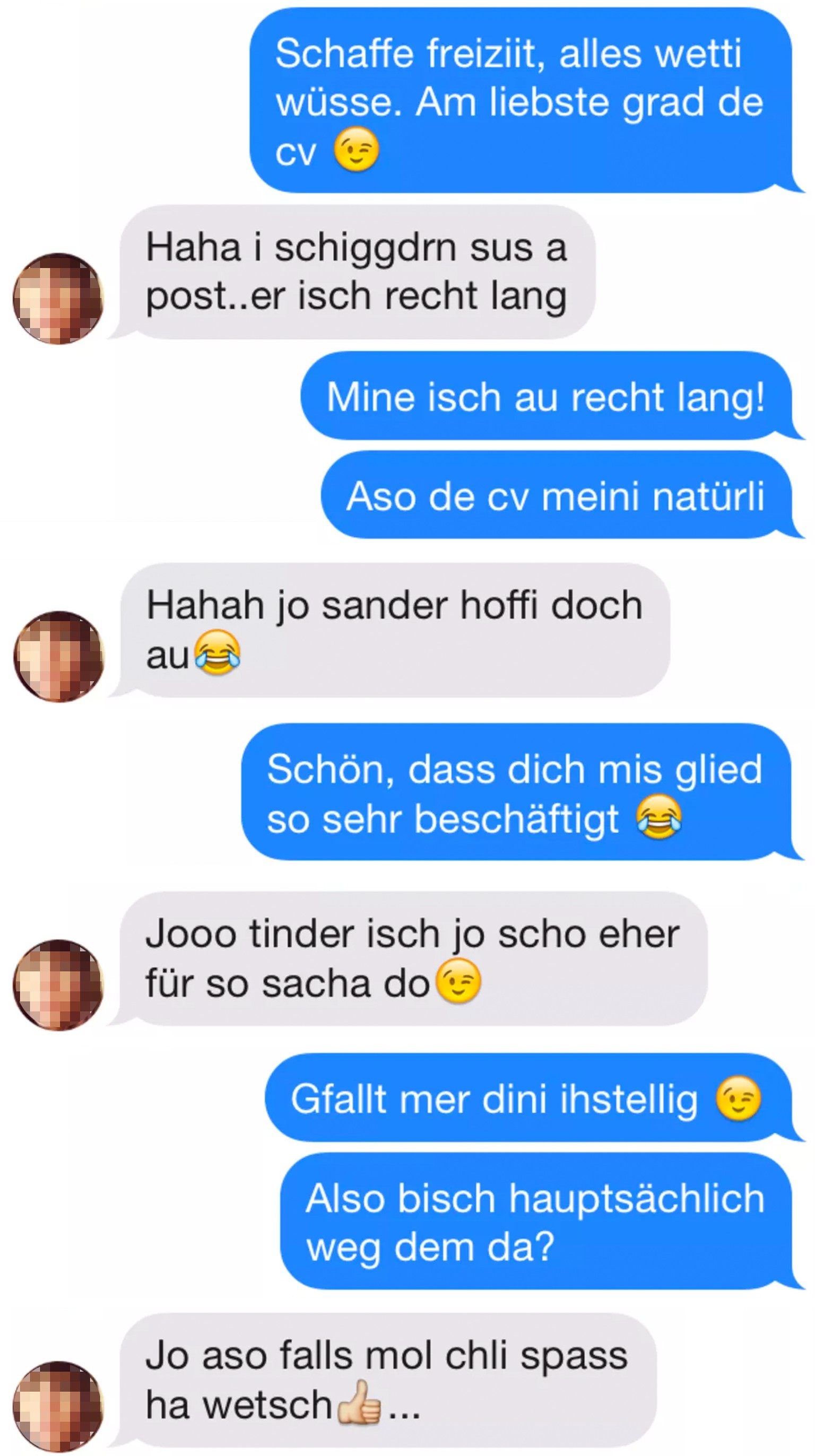The image size is (815, 1456).
Task: Tap avatar next to 'Hahah jo sander' message
Action: [58, 656]
